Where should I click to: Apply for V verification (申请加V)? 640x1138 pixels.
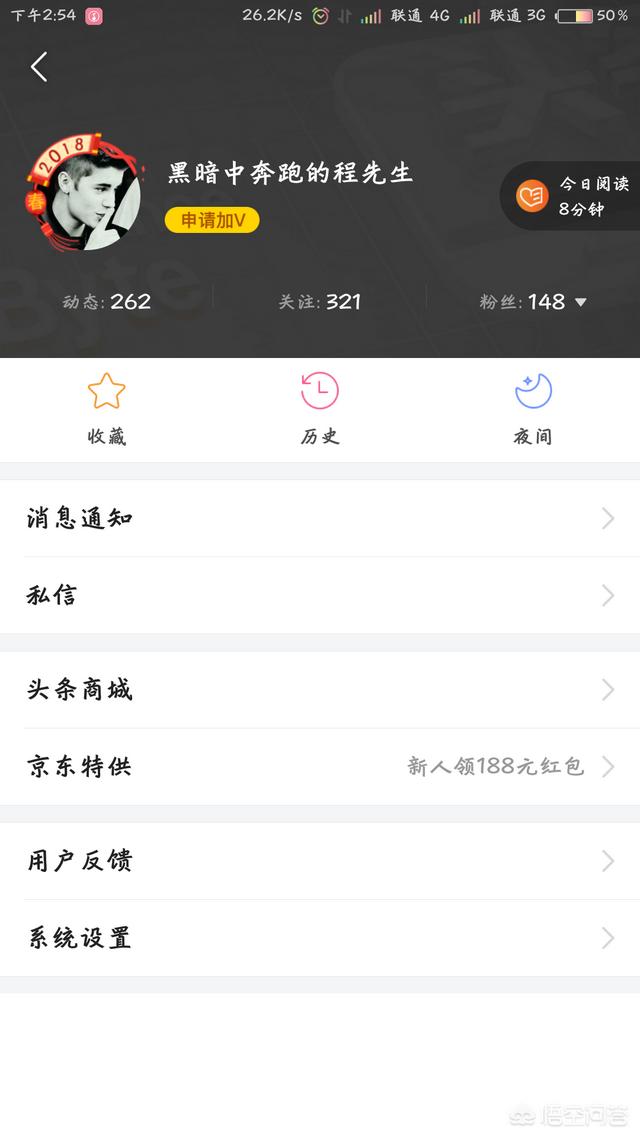pos(212,220)
